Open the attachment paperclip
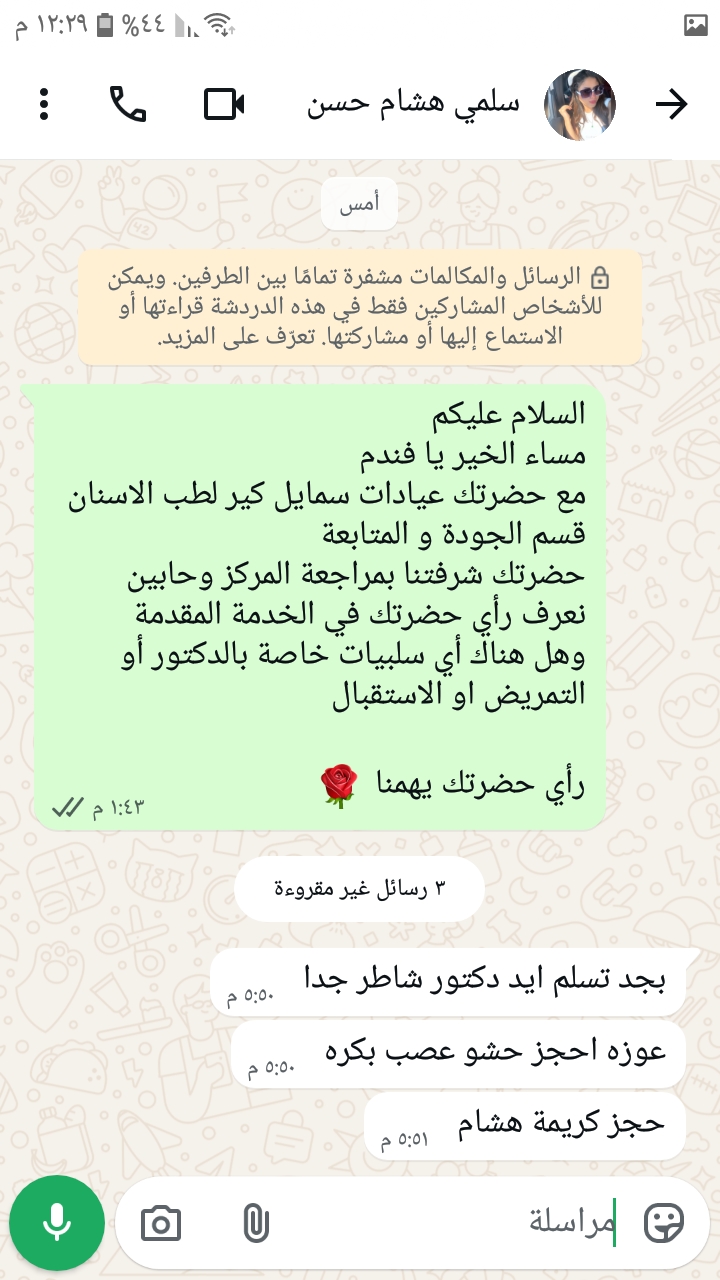Viewport: 720px width, 1280px height. [x=256, y=1222]
